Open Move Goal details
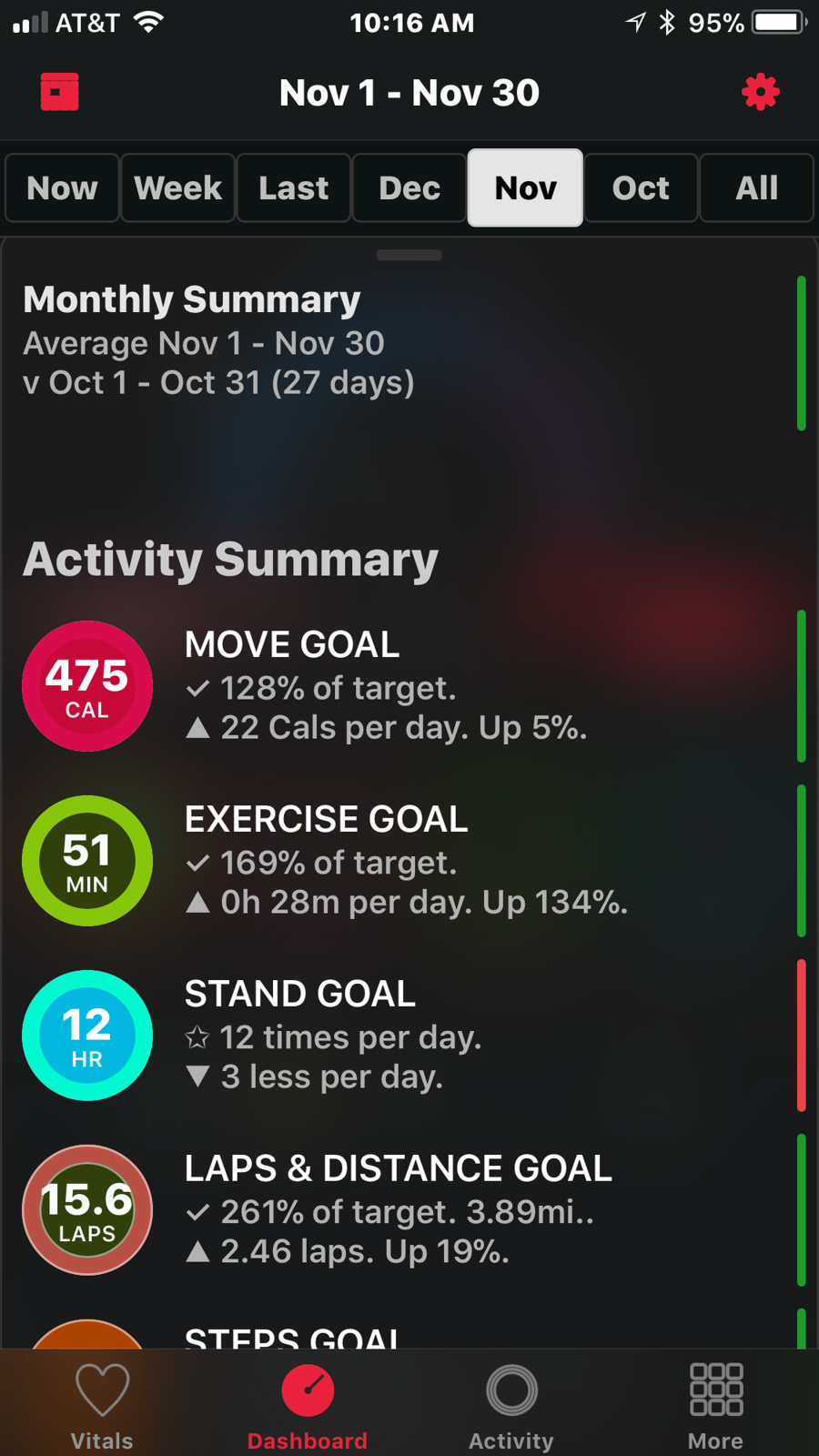Image resolution: width=819 pixels, height=1456 pixels. coord(409,686)
